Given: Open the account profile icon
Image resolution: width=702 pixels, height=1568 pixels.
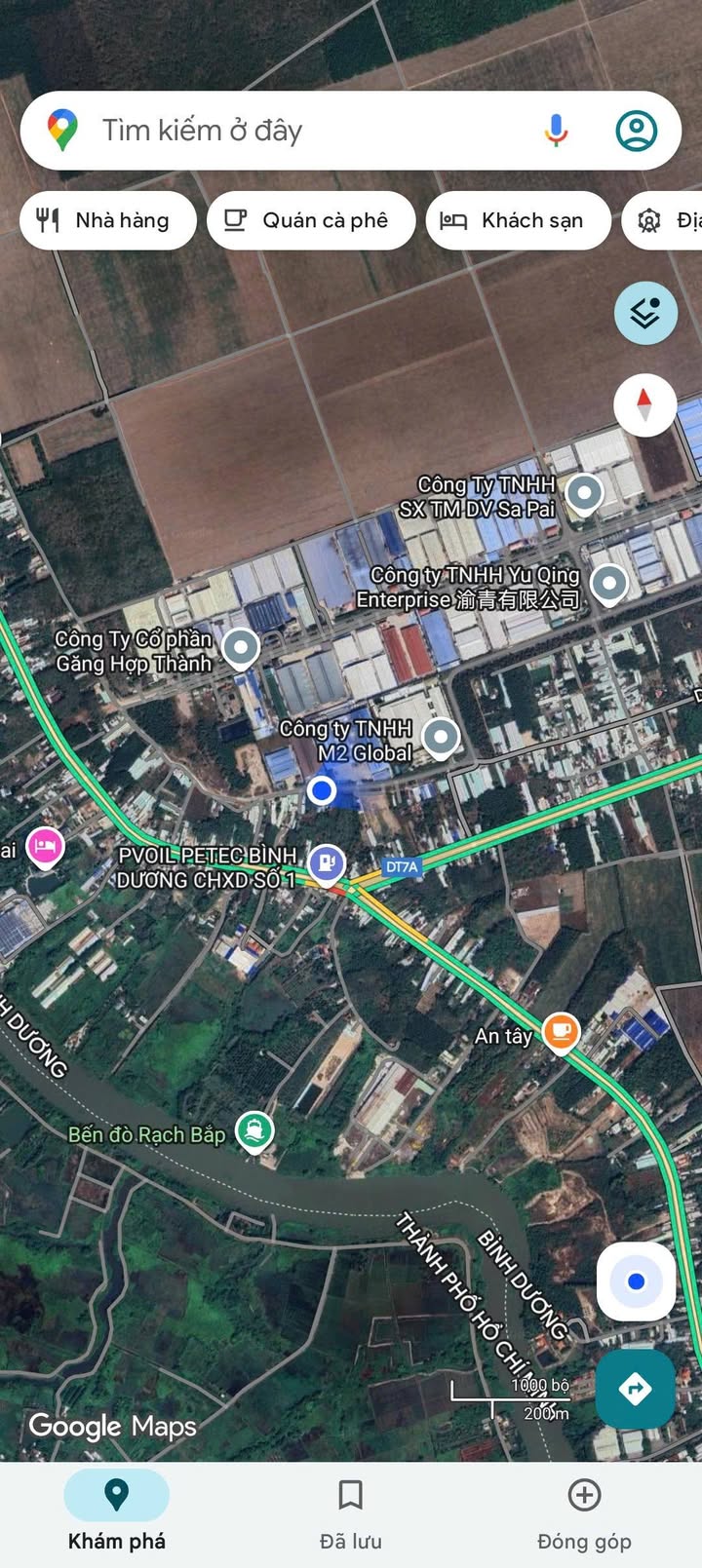Looking at the screenshot, I should [x=637, y=131].
